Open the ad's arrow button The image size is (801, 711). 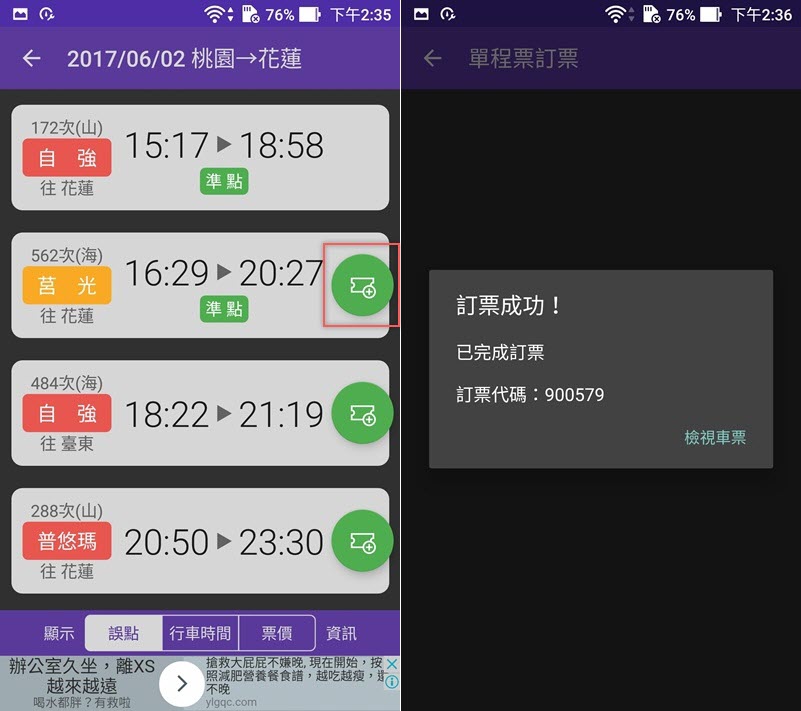pyautogui.click(x=181, y=683)
